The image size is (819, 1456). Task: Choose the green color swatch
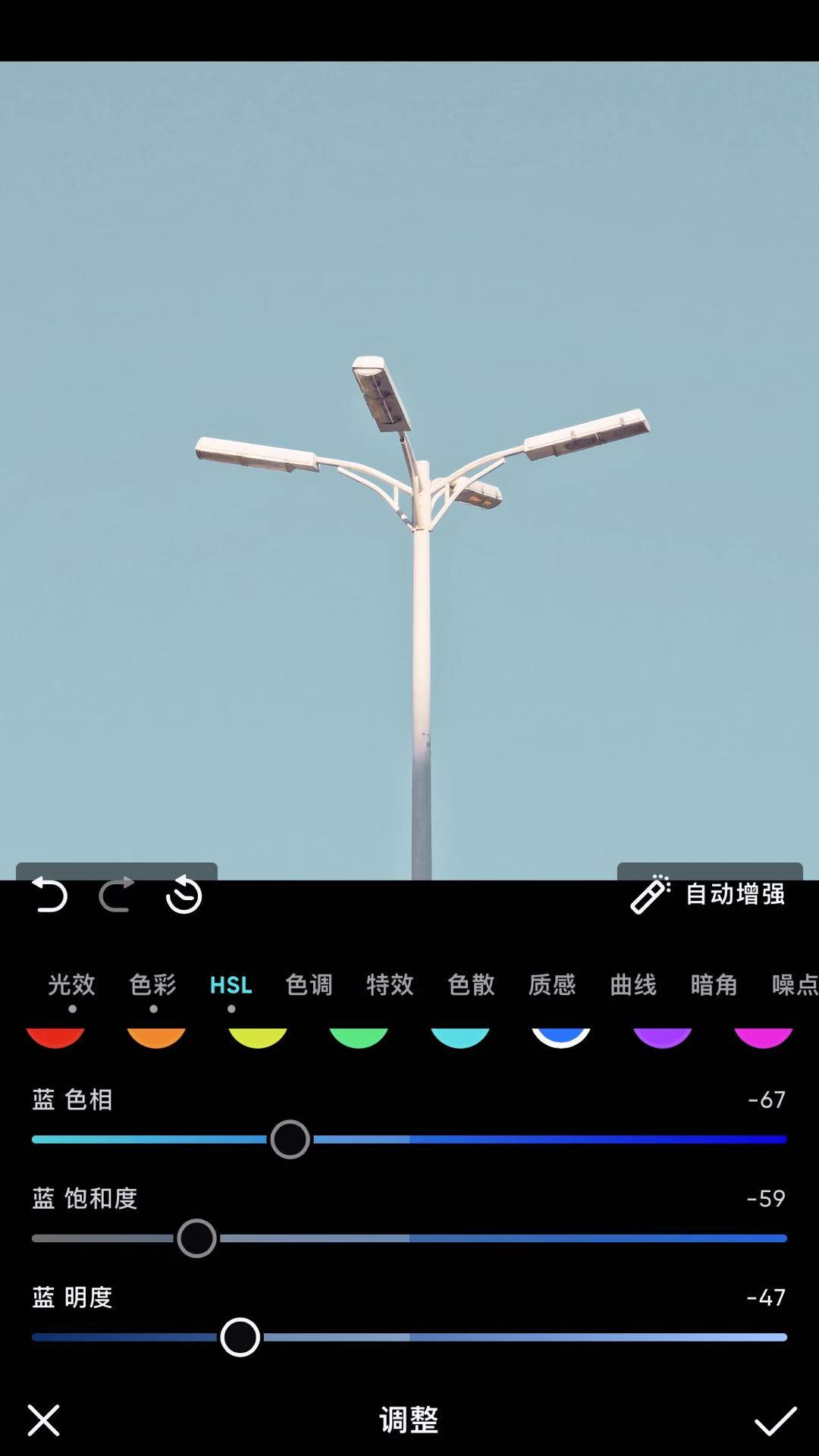tap(359, 1037)
